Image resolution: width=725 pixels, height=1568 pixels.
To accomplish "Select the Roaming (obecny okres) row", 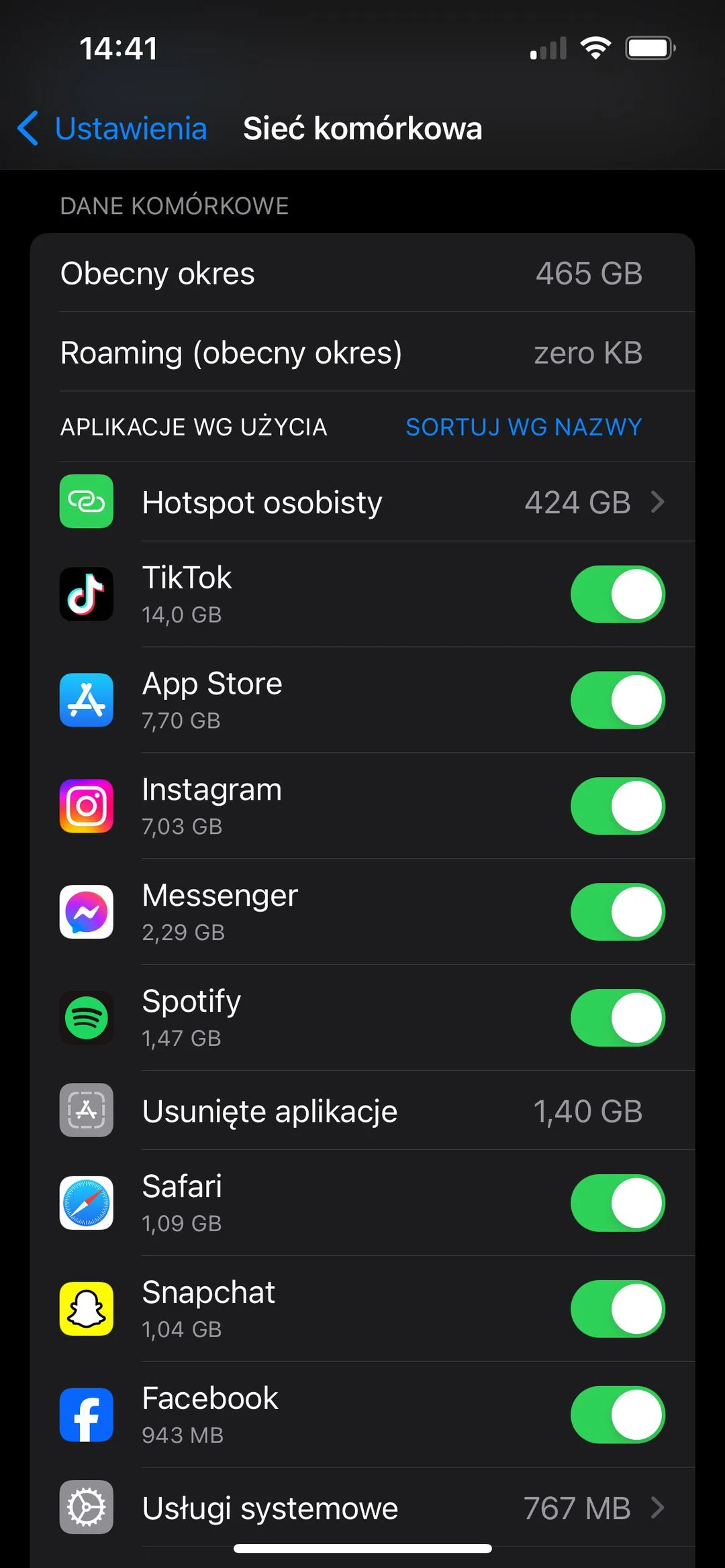I will [x=362, y=353].
